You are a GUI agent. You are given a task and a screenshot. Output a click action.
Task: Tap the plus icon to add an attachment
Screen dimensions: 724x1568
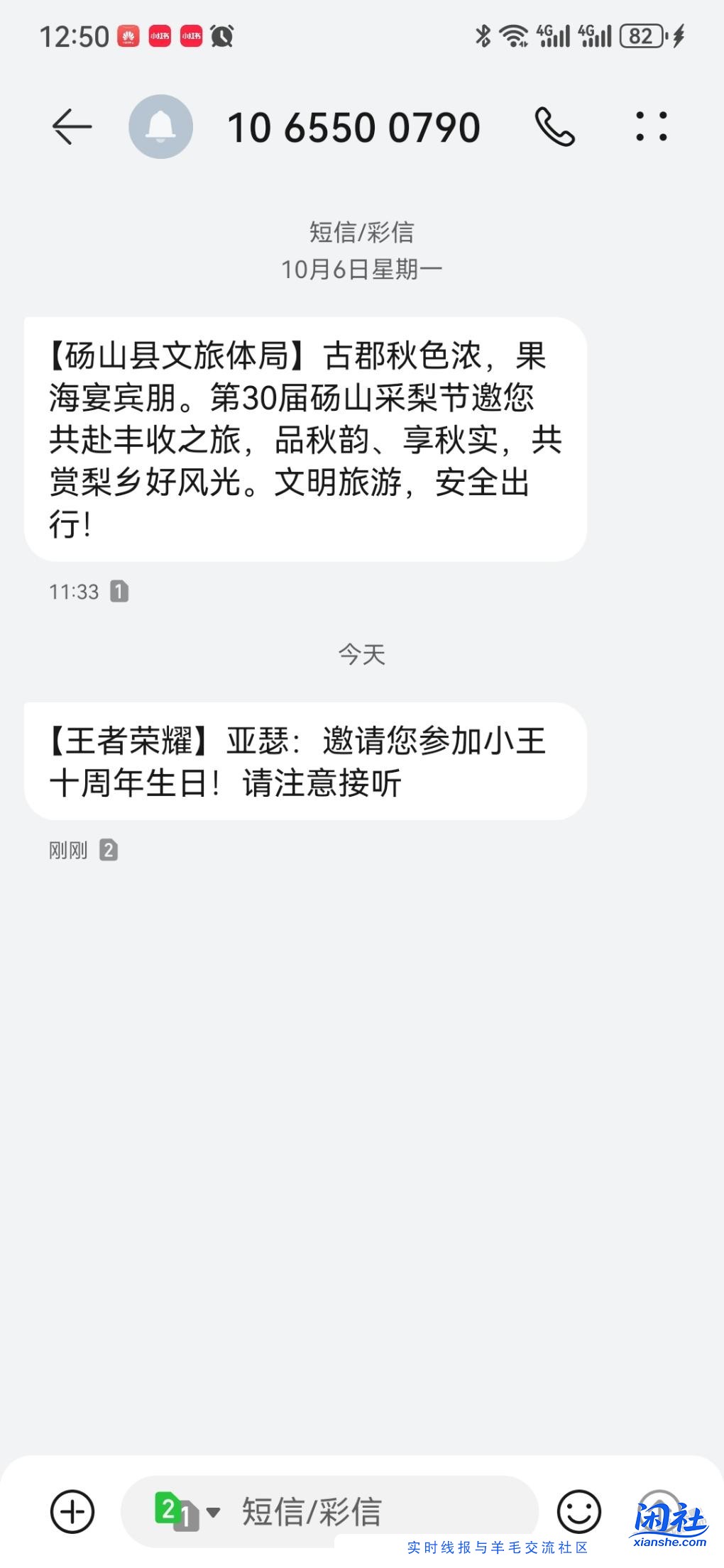click(72, 1511)
